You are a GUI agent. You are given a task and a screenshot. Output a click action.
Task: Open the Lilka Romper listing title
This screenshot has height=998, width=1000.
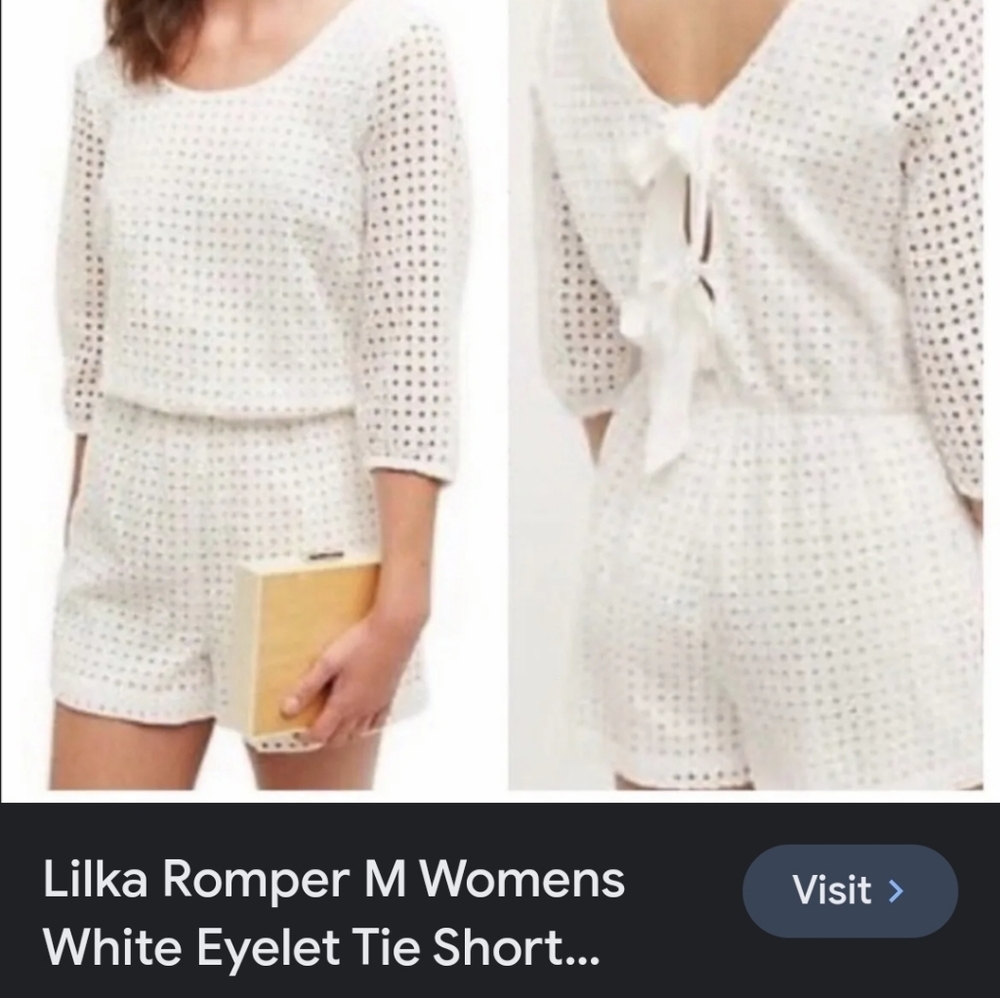(335, 913)
